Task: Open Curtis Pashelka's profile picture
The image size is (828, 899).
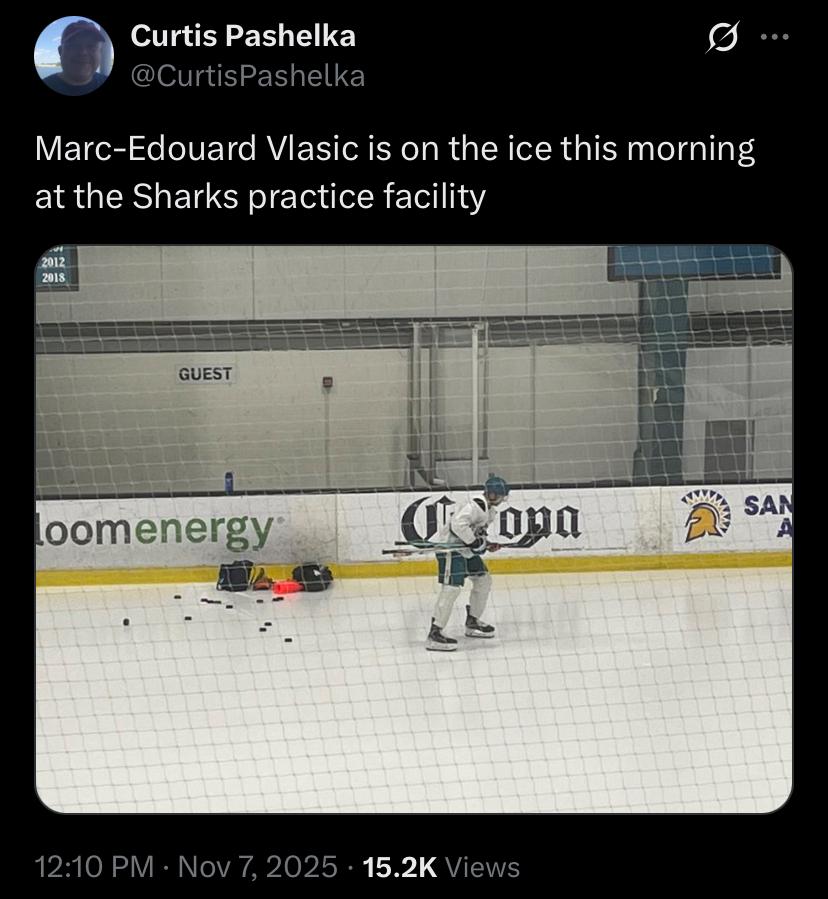Action: point(73,56)
